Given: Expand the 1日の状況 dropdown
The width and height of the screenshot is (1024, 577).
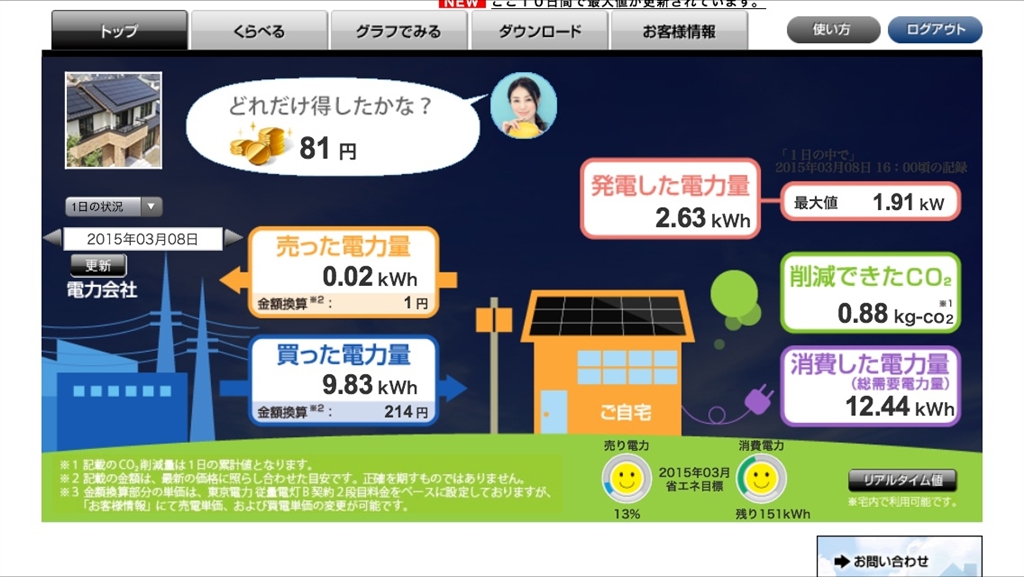Looking at the screenshot, I should (113, 207).
